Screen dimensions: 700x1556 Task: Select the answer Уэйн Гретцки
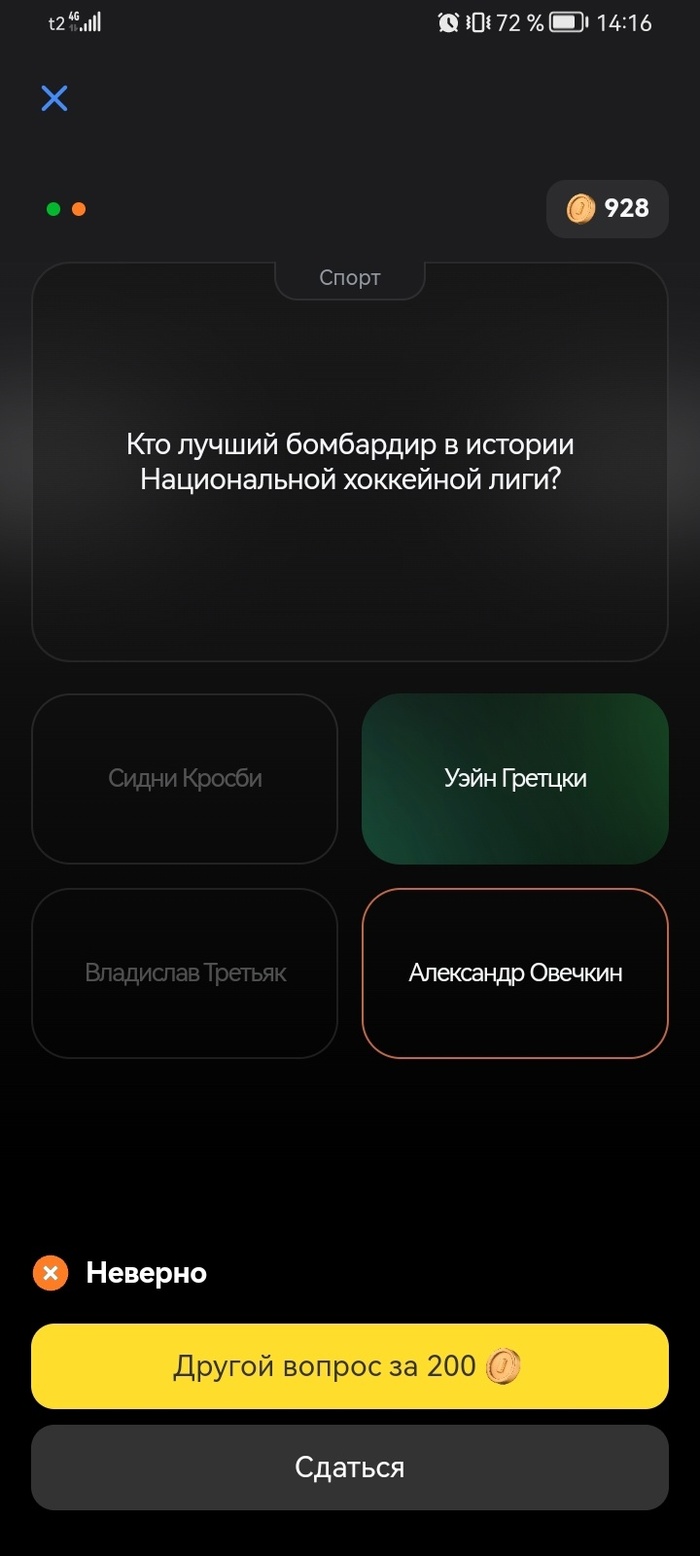click(514, 778)
